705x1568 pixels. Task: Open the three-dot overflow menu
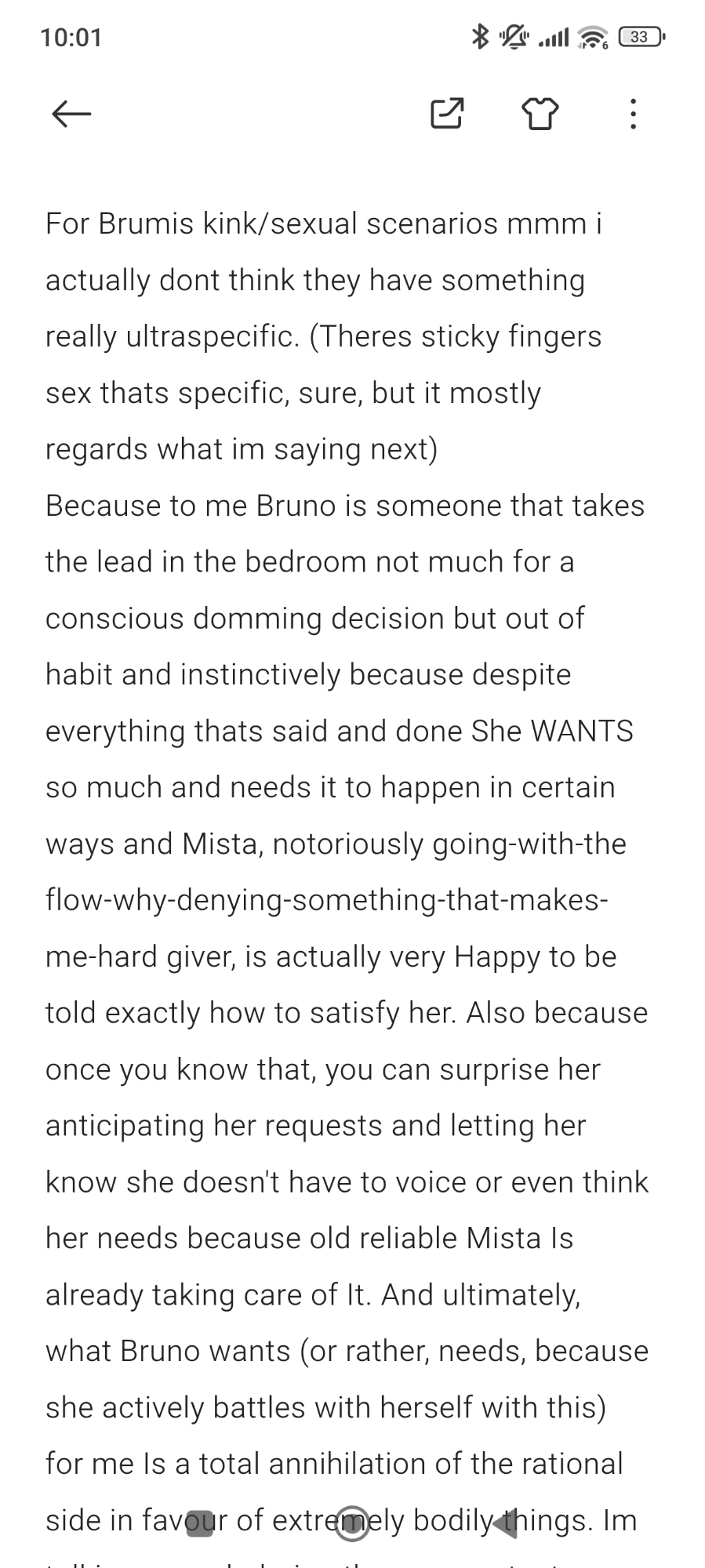pos(633,114)
